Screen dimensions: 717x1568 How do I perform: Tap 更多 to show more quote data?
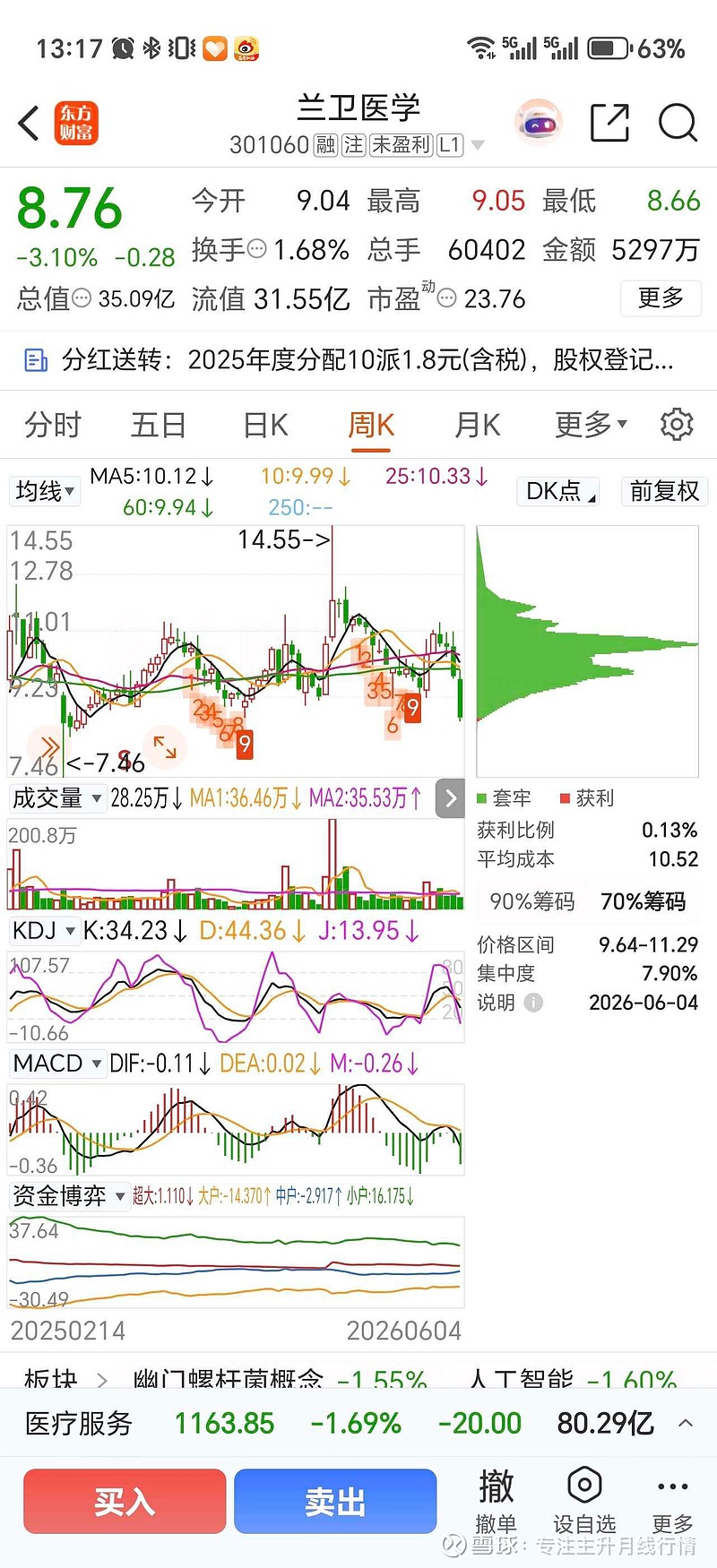tap(661, 297)
